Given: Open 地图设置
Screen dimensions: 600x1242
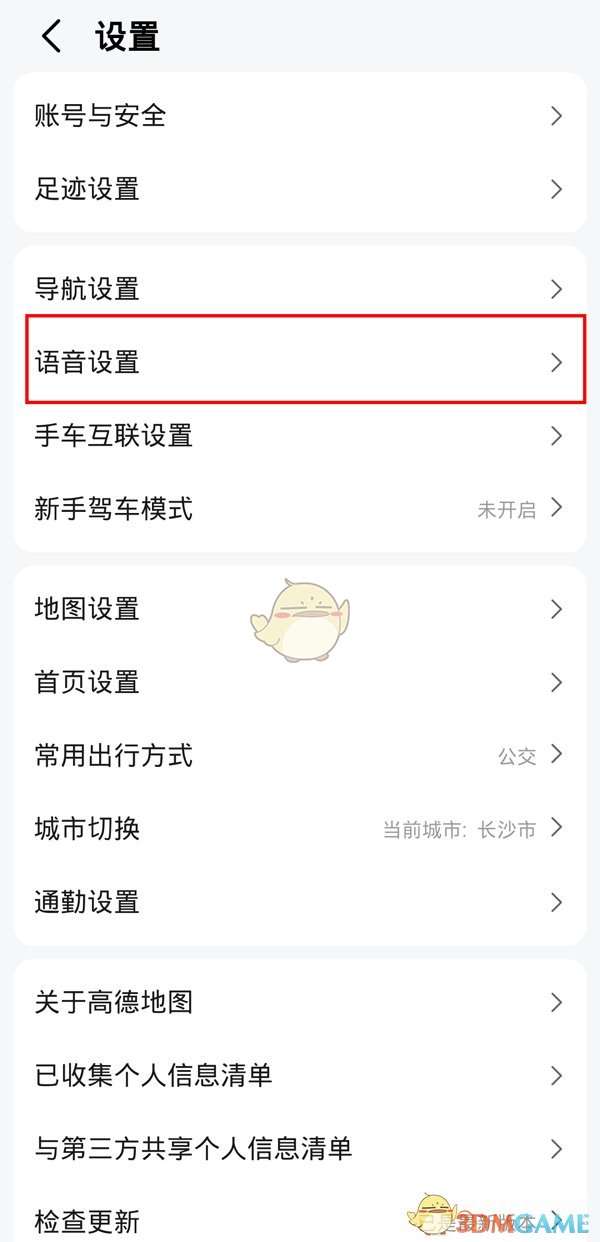Looking at the screenshot, I should (300, 609).
